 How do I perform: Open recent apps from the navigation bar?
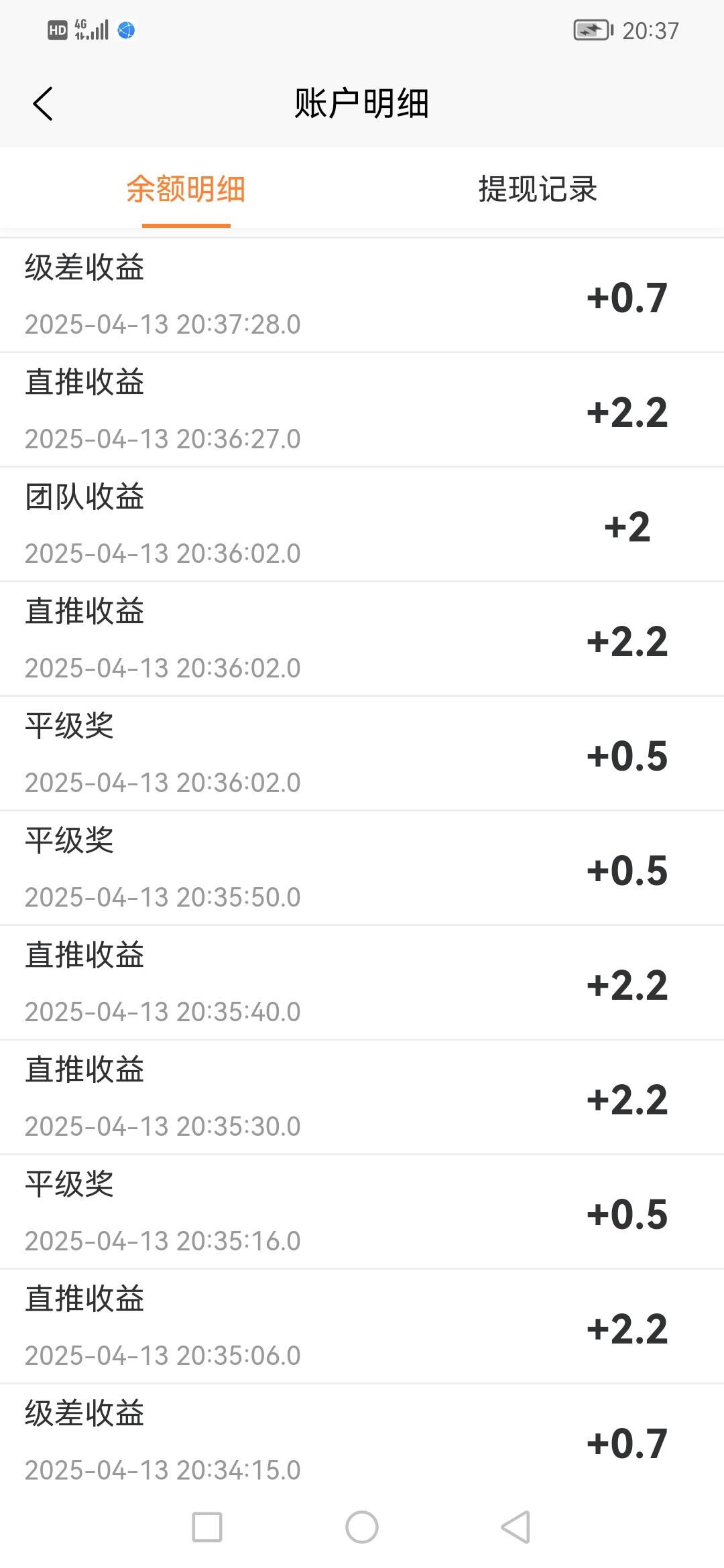207,1527
